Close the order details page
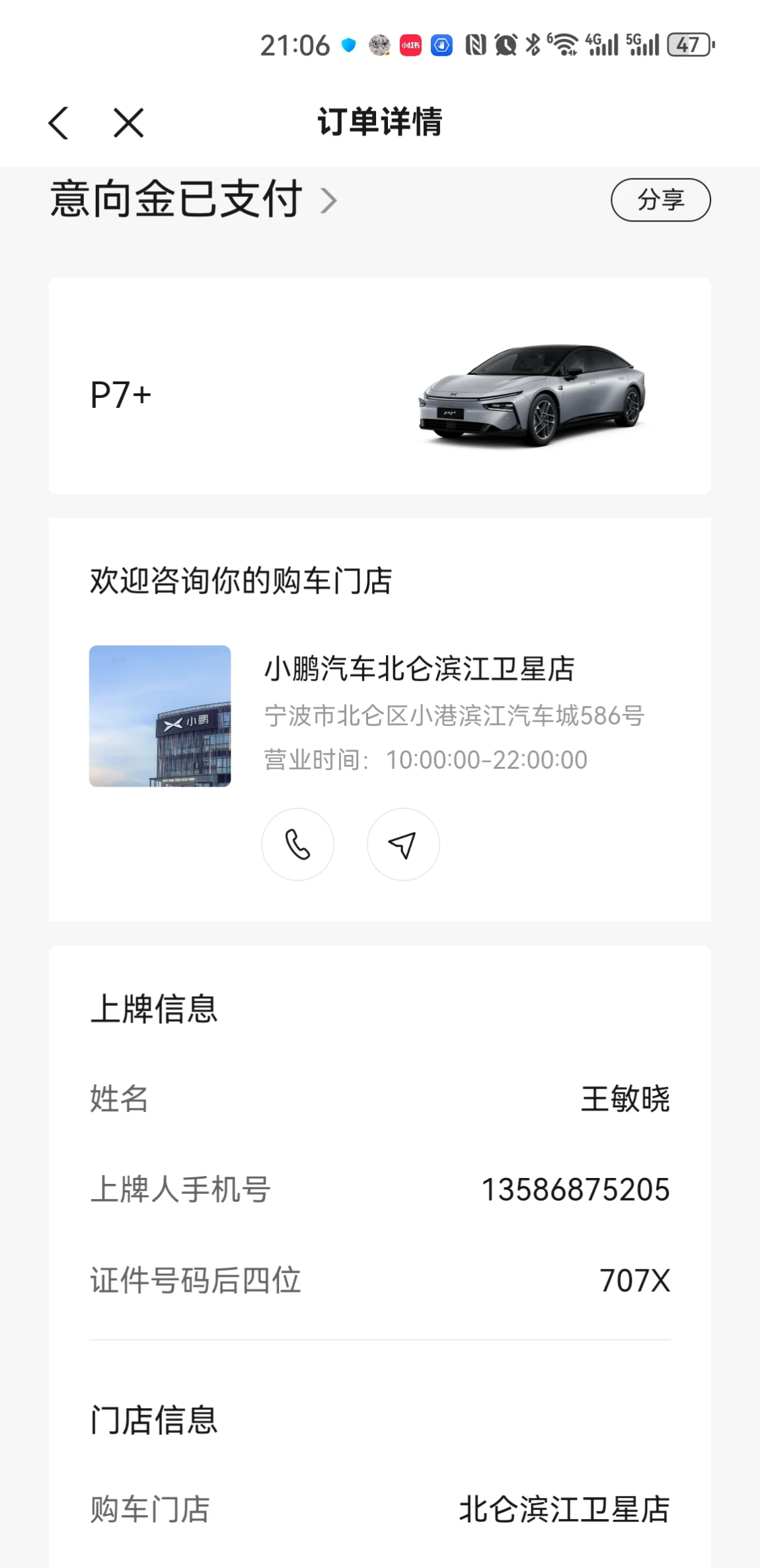This screenshot has height=1568, width=760. [x=128, y=123]
